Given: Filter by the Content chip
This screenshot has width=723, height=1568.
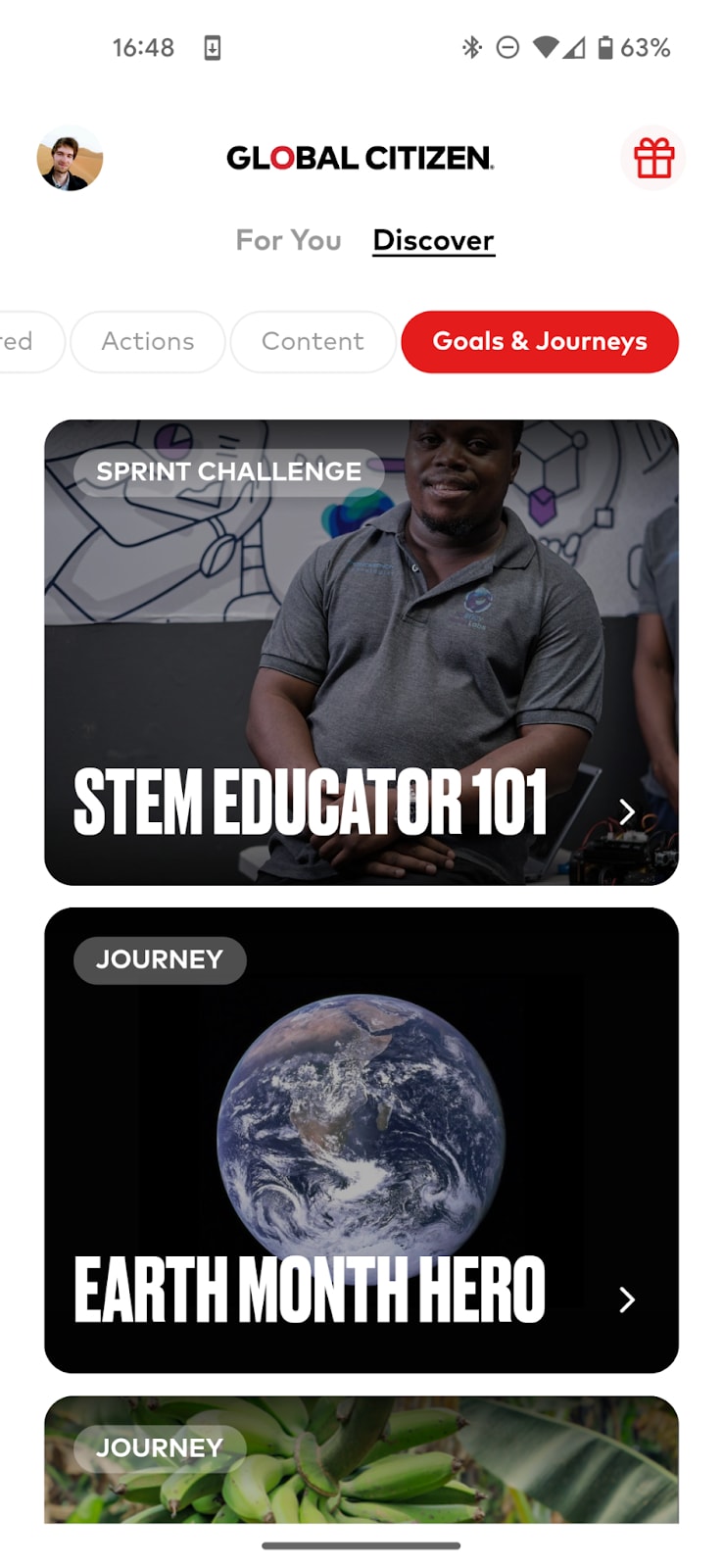Looking at the screenshot, I should coord(313,341).
